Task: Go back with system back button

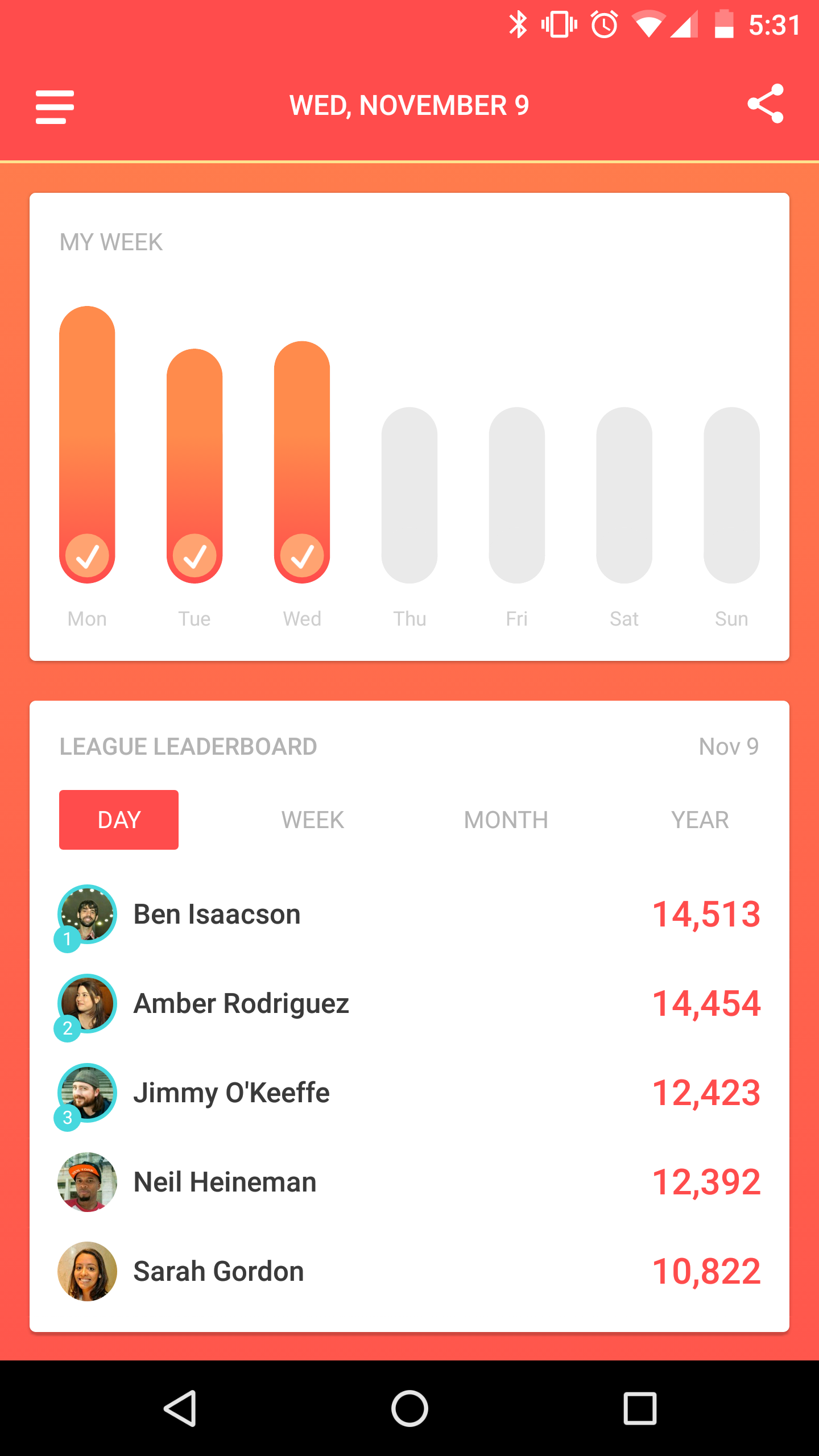Action: pos(181,1408)
